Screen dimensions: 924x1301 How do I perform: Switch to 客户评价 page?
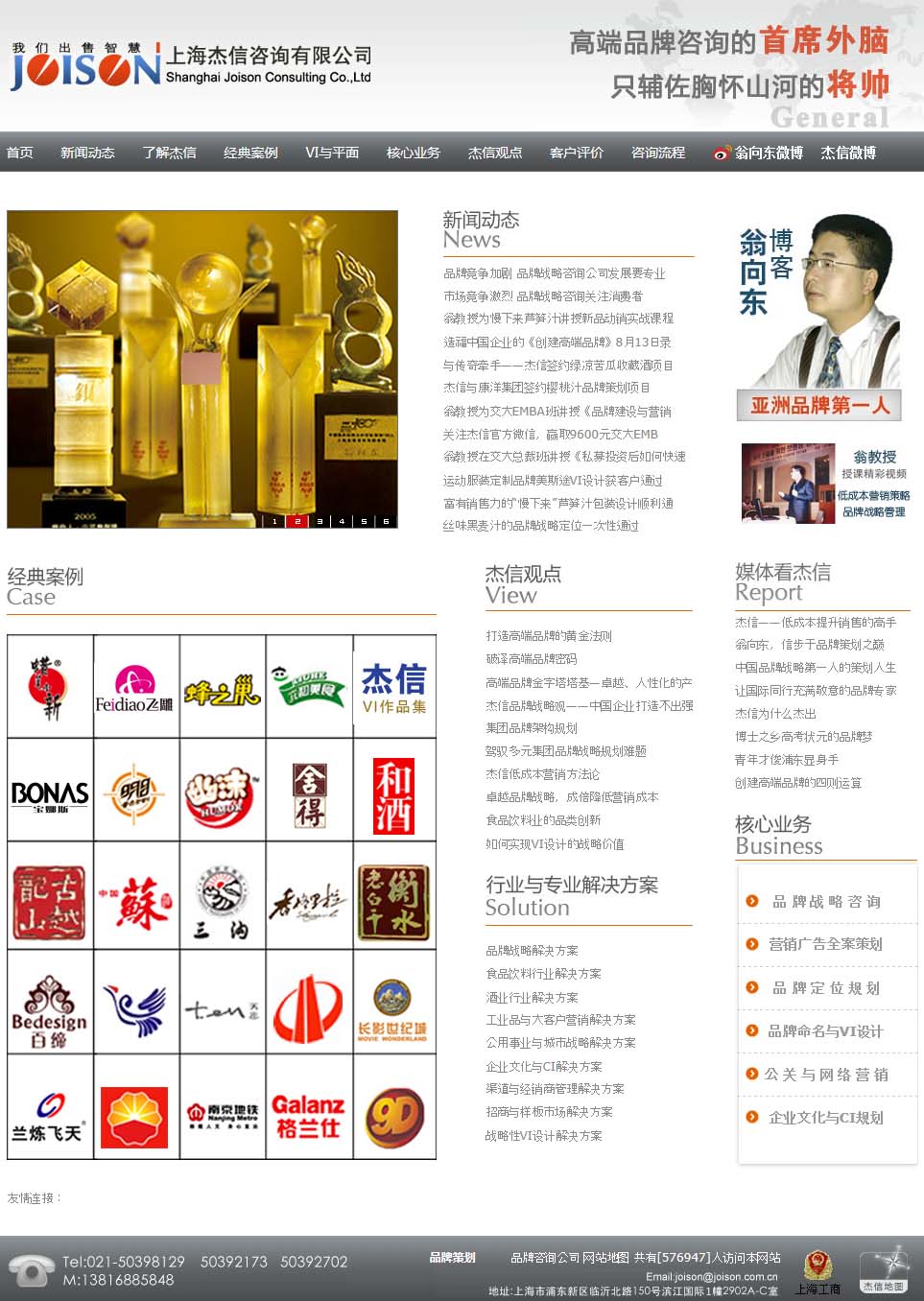(x=577, y=153)
